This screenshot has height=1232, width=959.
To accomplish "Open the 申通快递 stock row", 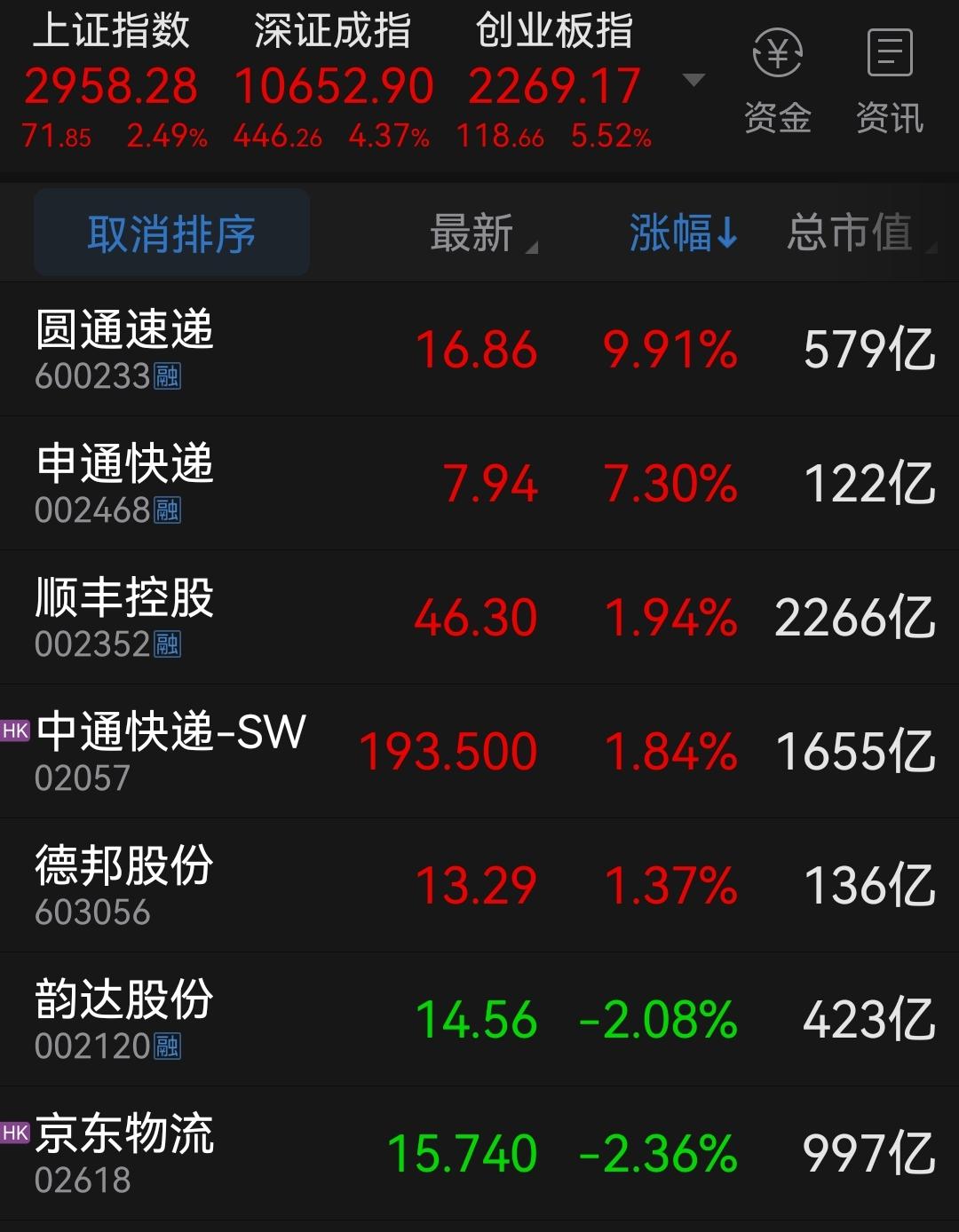I will tap(479, 484).
